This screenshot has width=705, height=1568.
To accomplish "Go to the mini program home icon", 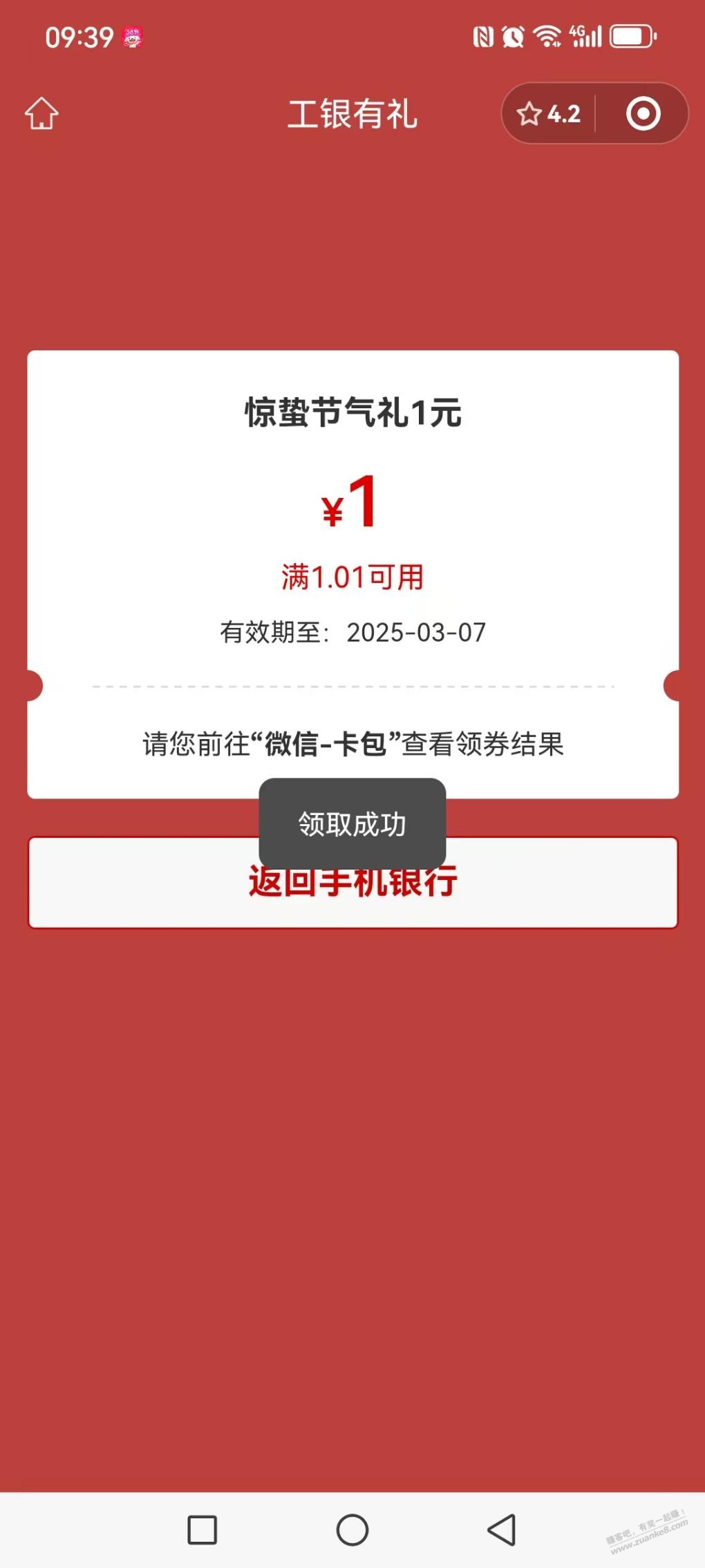I will 41,114.
